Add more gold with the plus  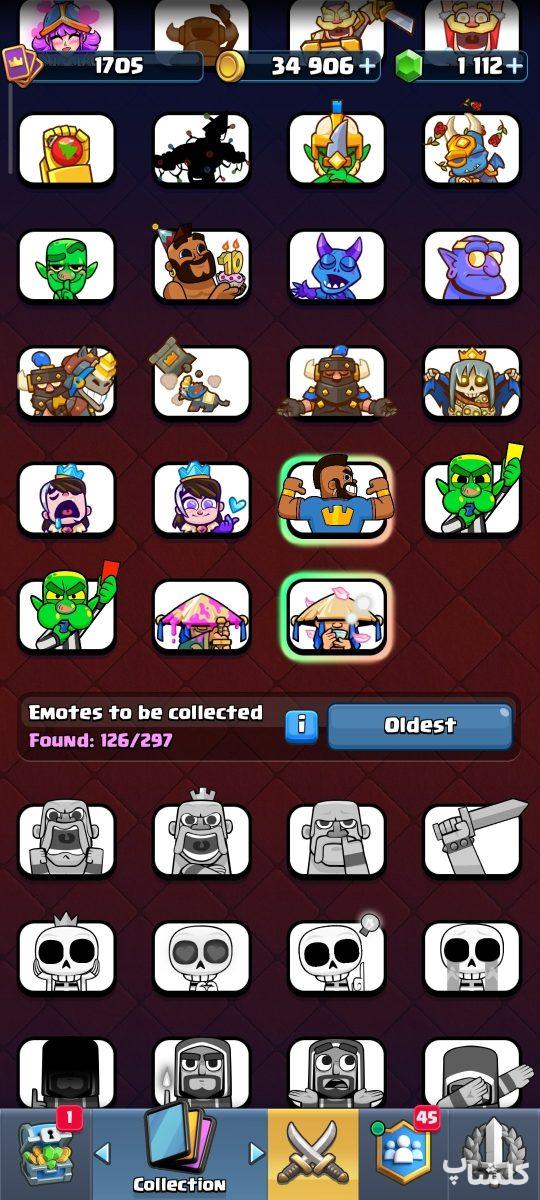pyautogui.click(x=368, y=67)
